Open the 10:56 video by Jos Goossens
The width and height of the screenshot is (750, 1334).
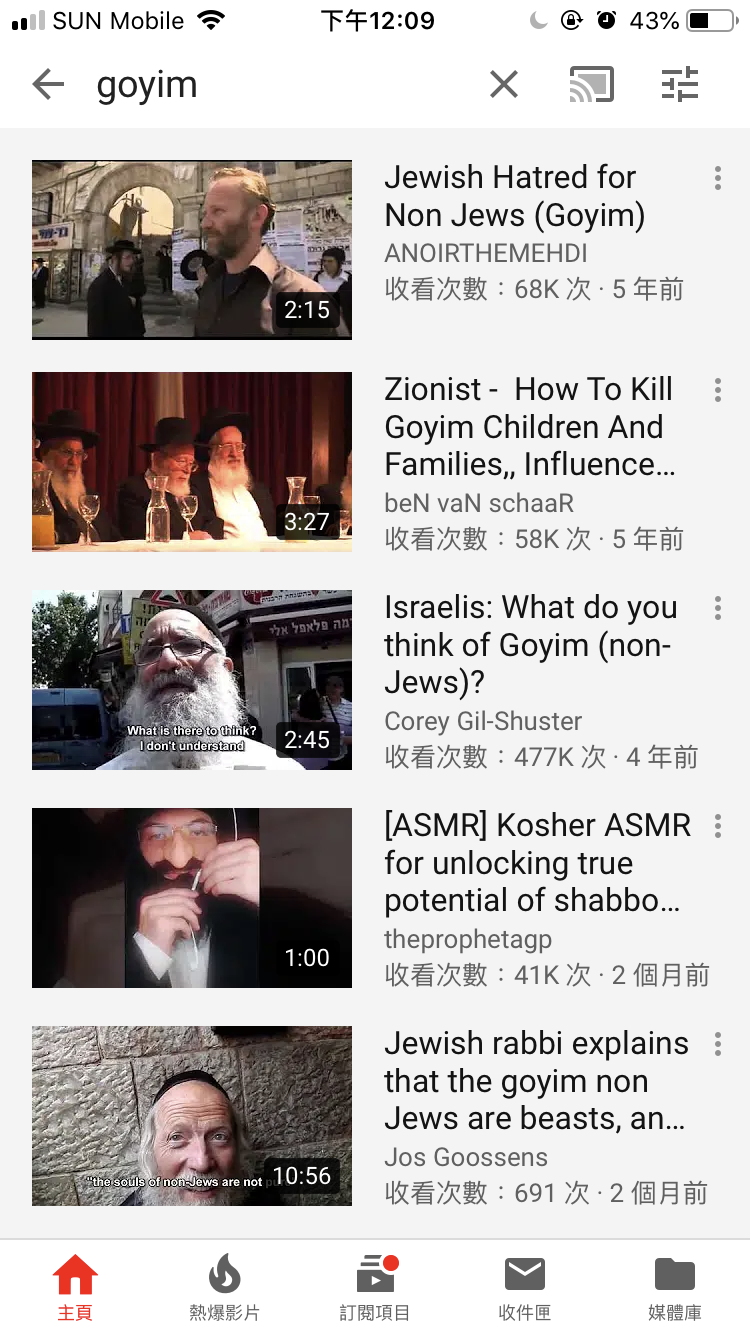192,1116
